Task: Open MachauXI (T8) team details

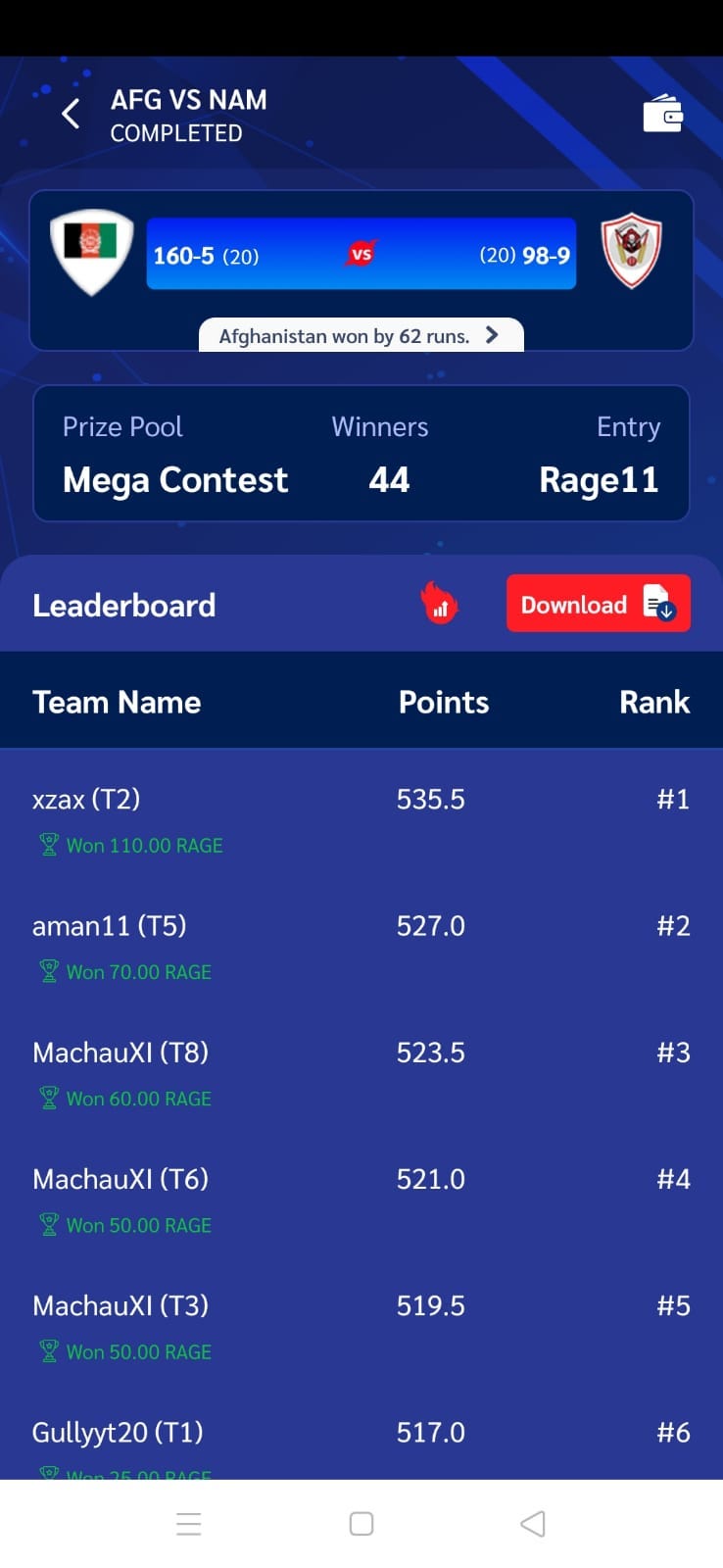Action: pyautogui.click(x=120, y=1053)
